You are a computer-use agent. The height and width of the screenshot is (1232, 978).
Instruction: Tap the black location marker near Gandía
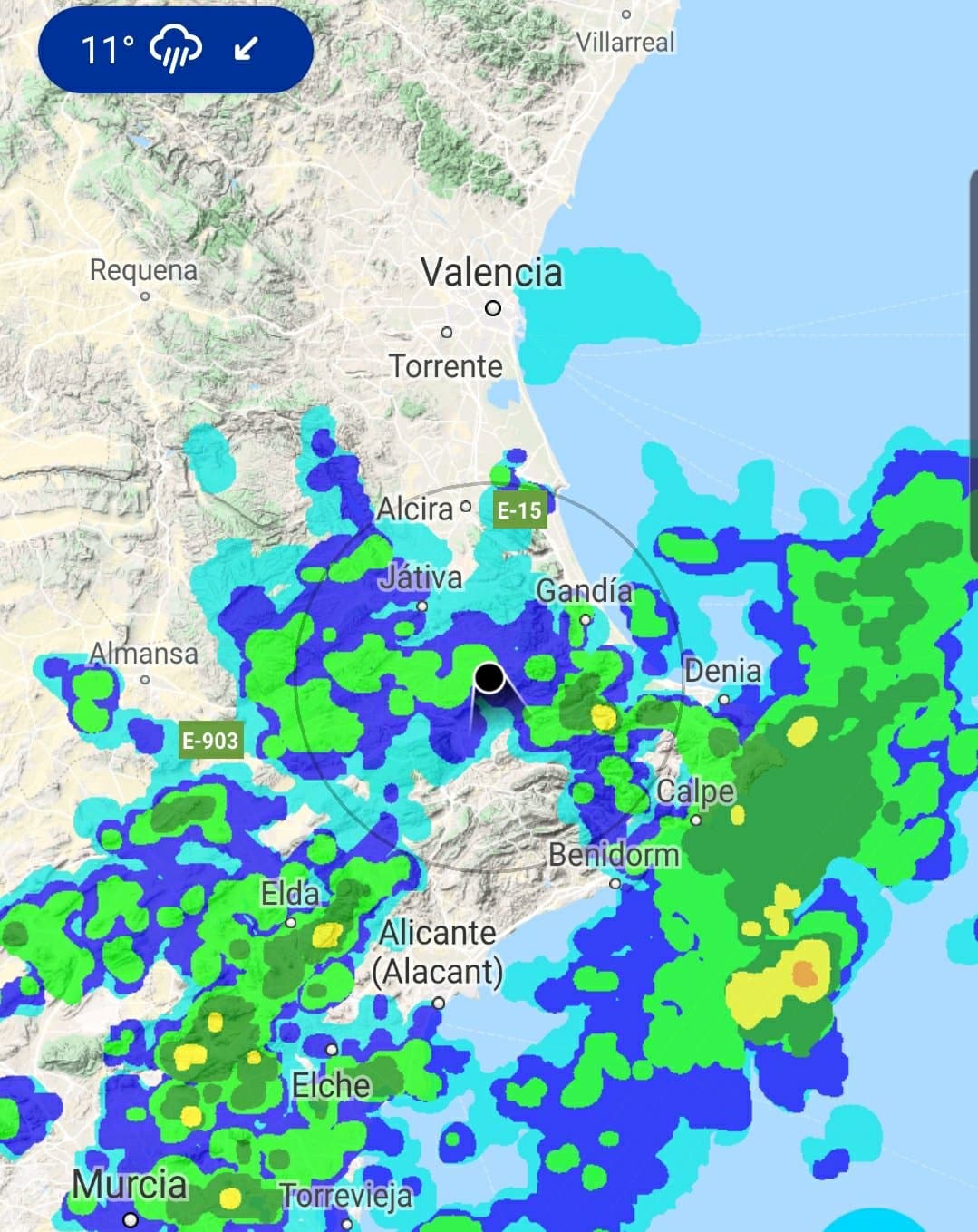pyautogui.click(x=489, y=677)
